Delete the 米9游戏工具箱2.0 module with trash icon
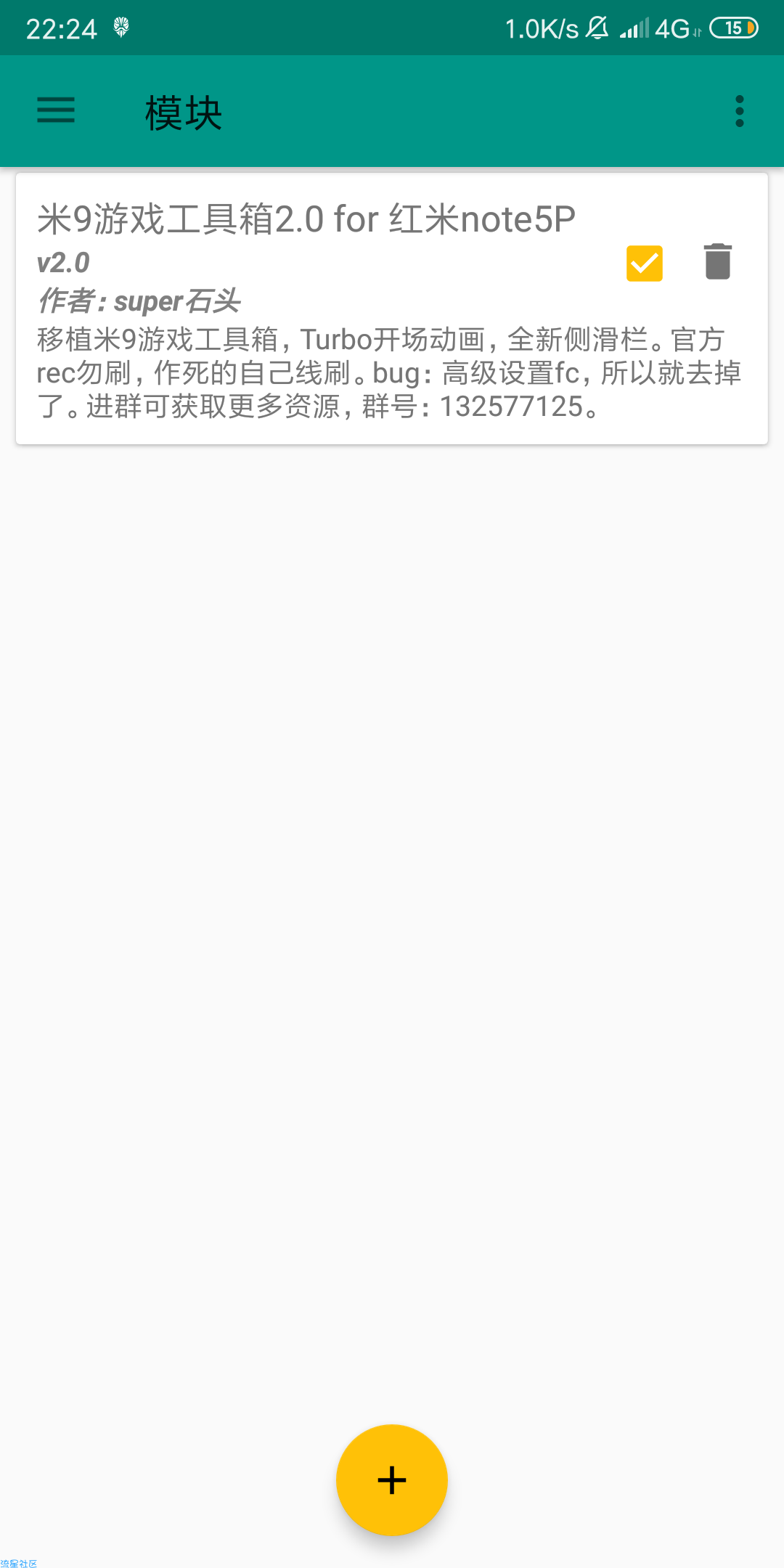784x1568 pixels. point(718,261)
